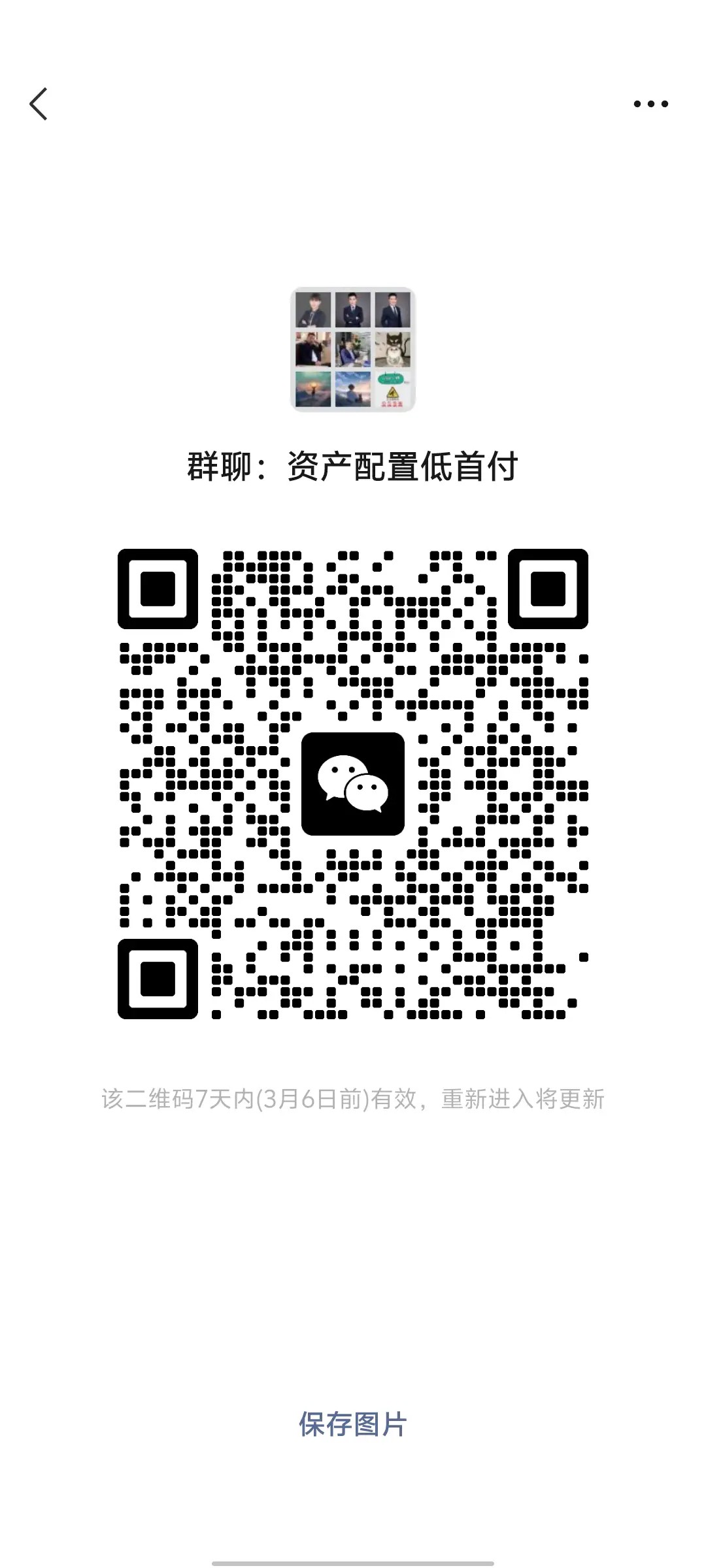Open the three-dot overflow menu

(x=650, y=104)
